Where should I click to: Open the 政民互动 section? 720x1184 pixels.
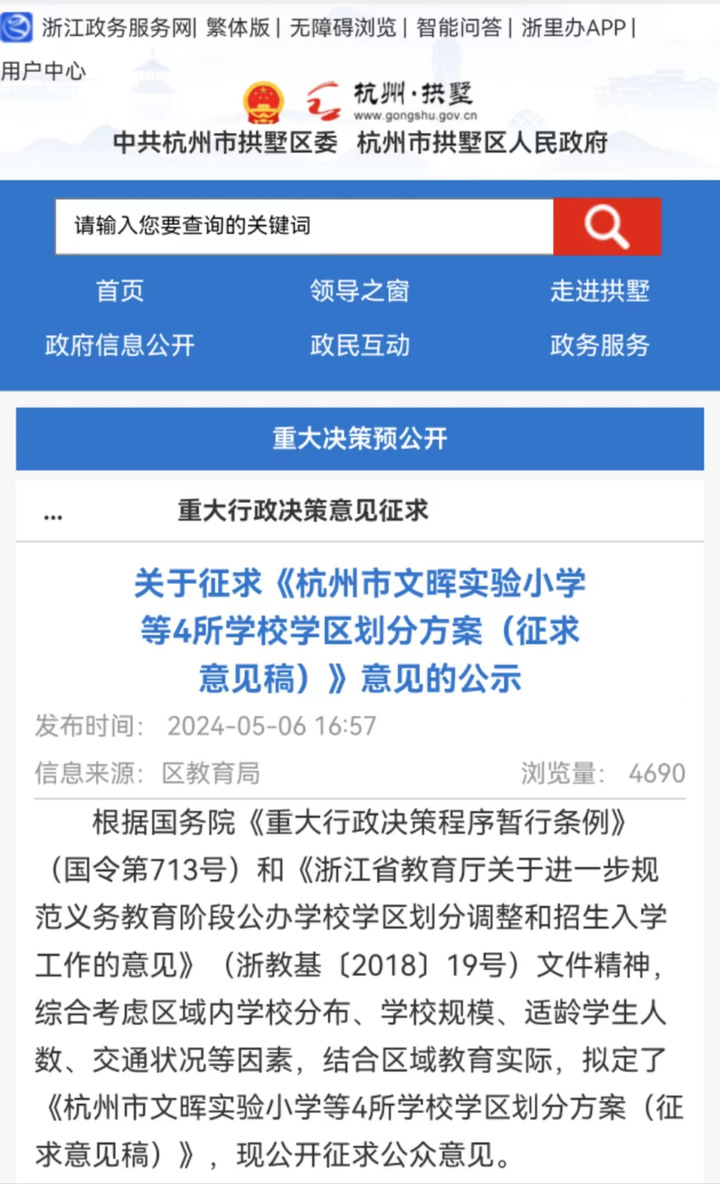[359, 345]
